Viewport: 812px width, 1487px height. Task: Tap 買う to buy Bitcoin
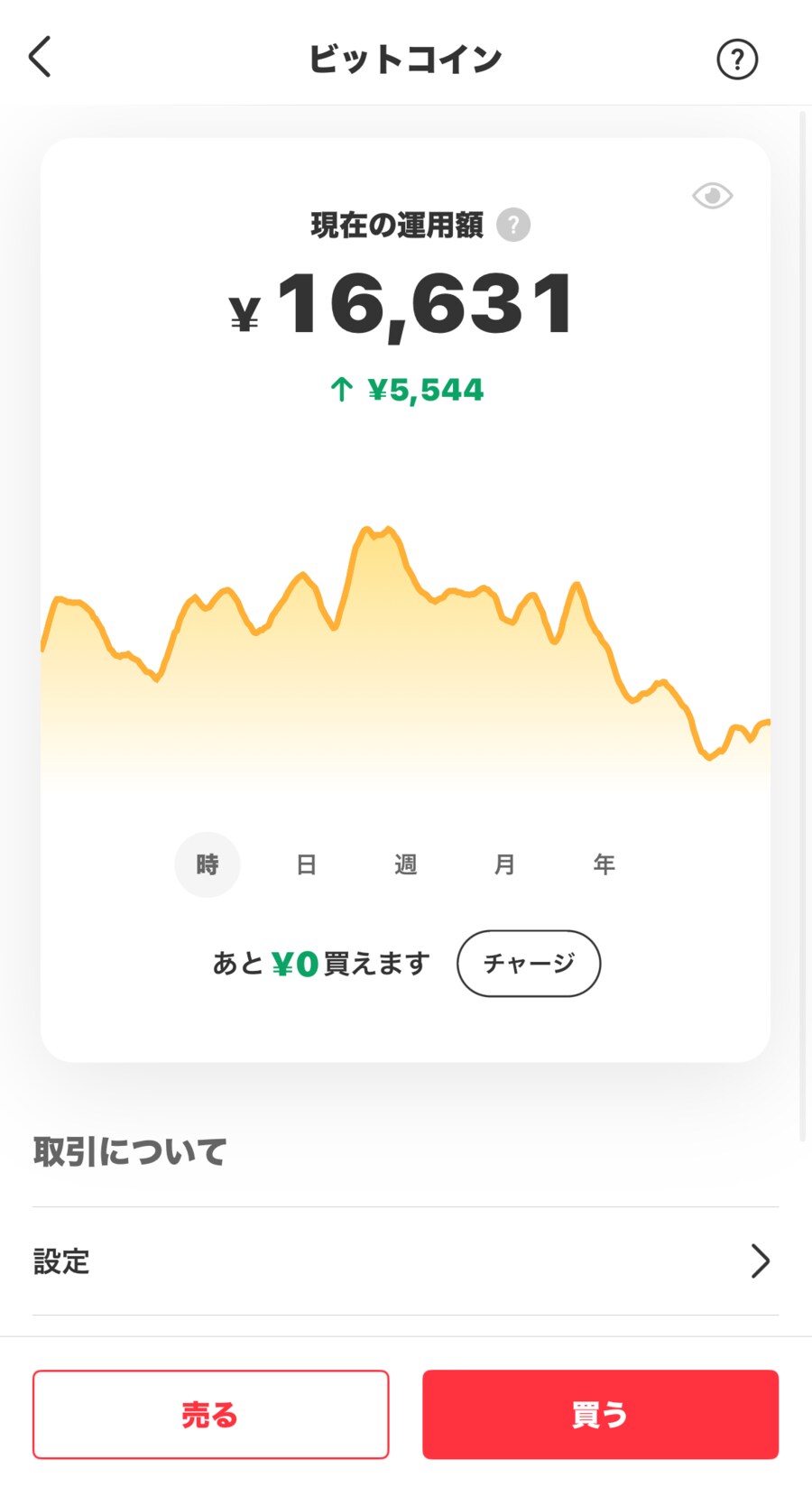tap(600, 1414)
